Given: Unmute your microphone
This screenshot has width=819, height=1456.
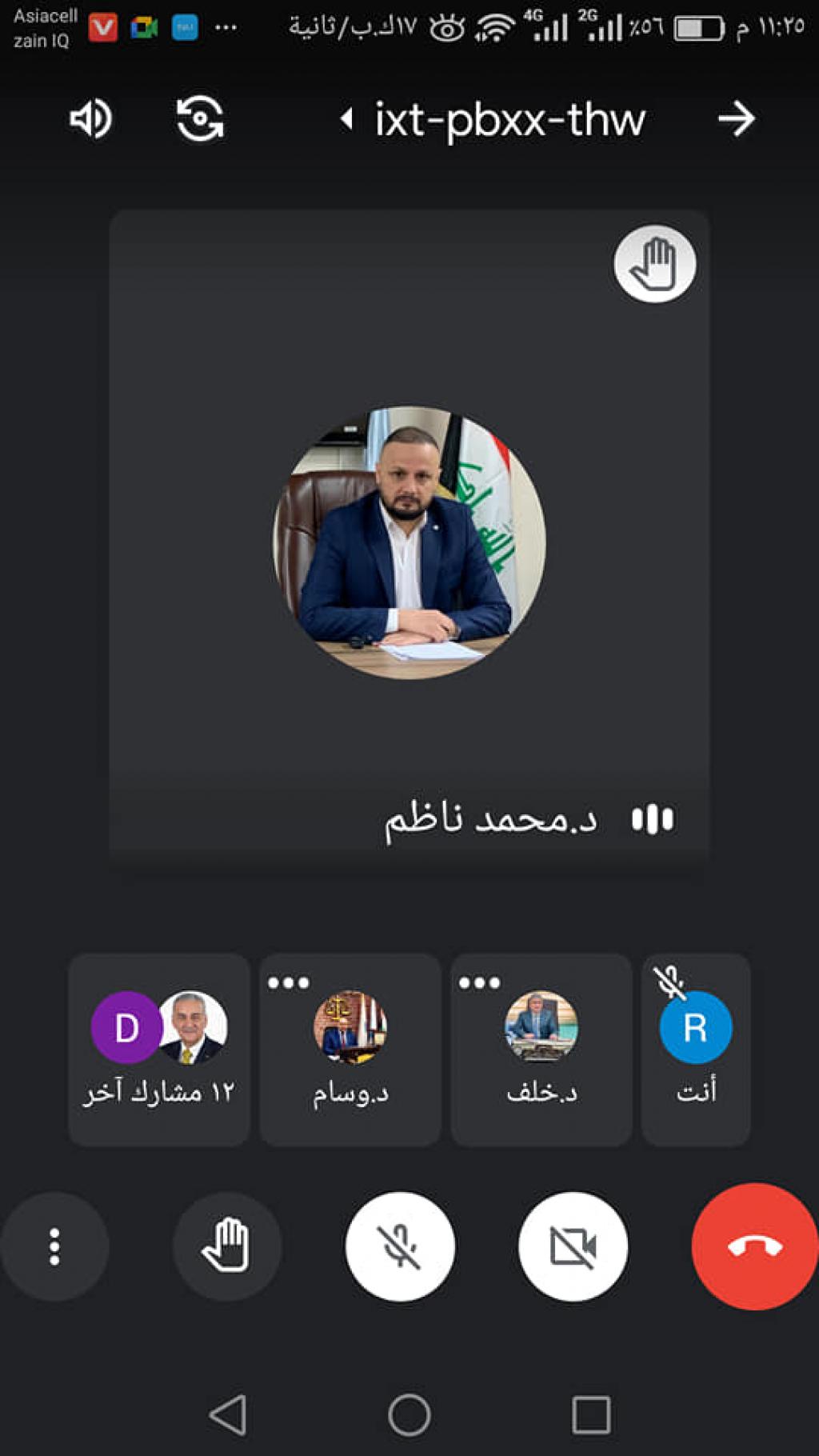Looking at the screenshot, I should [400, 1246].
